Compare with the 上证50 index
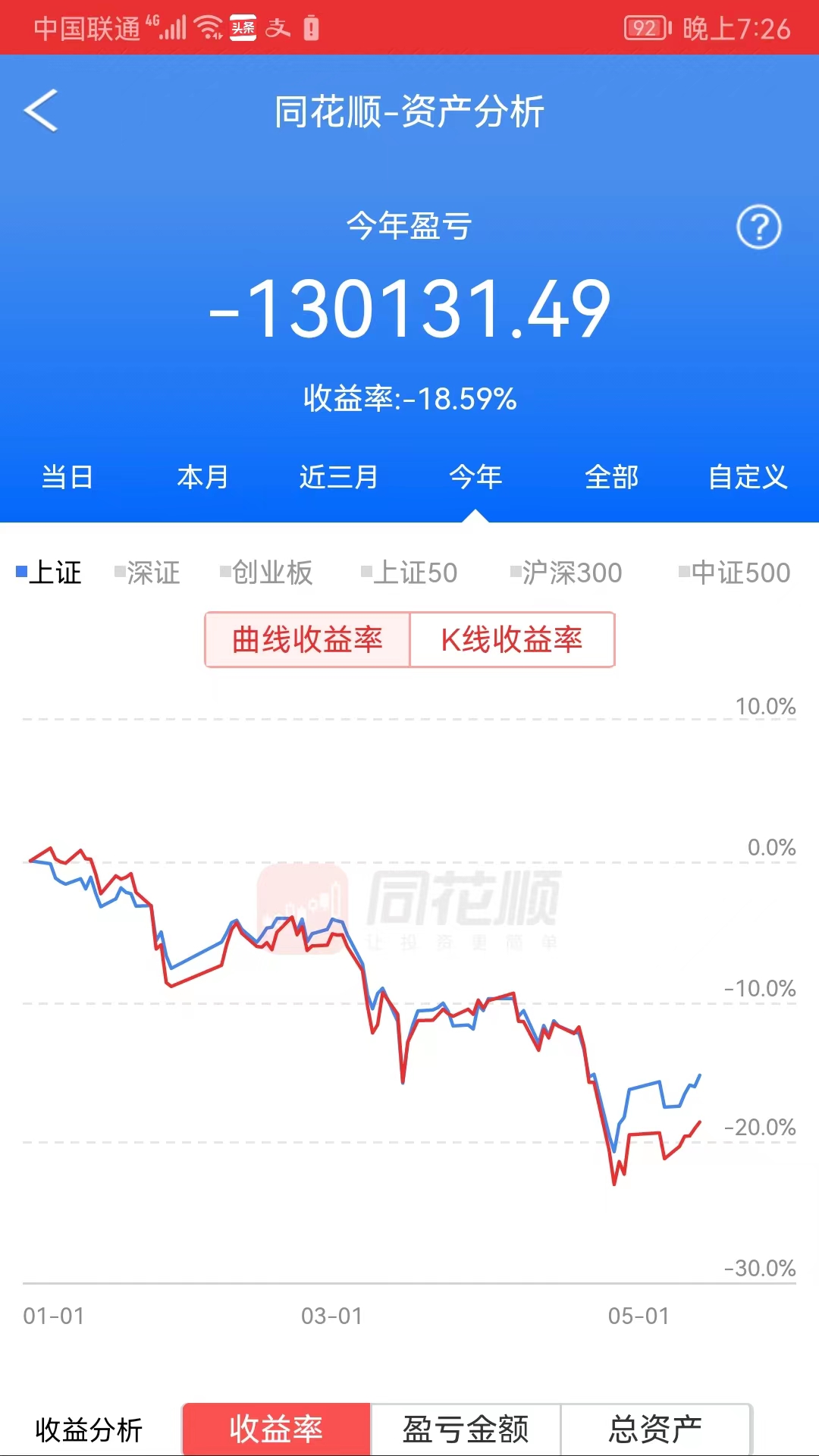Viewport: 819px width, 1456px height. (x=410, y=573)
